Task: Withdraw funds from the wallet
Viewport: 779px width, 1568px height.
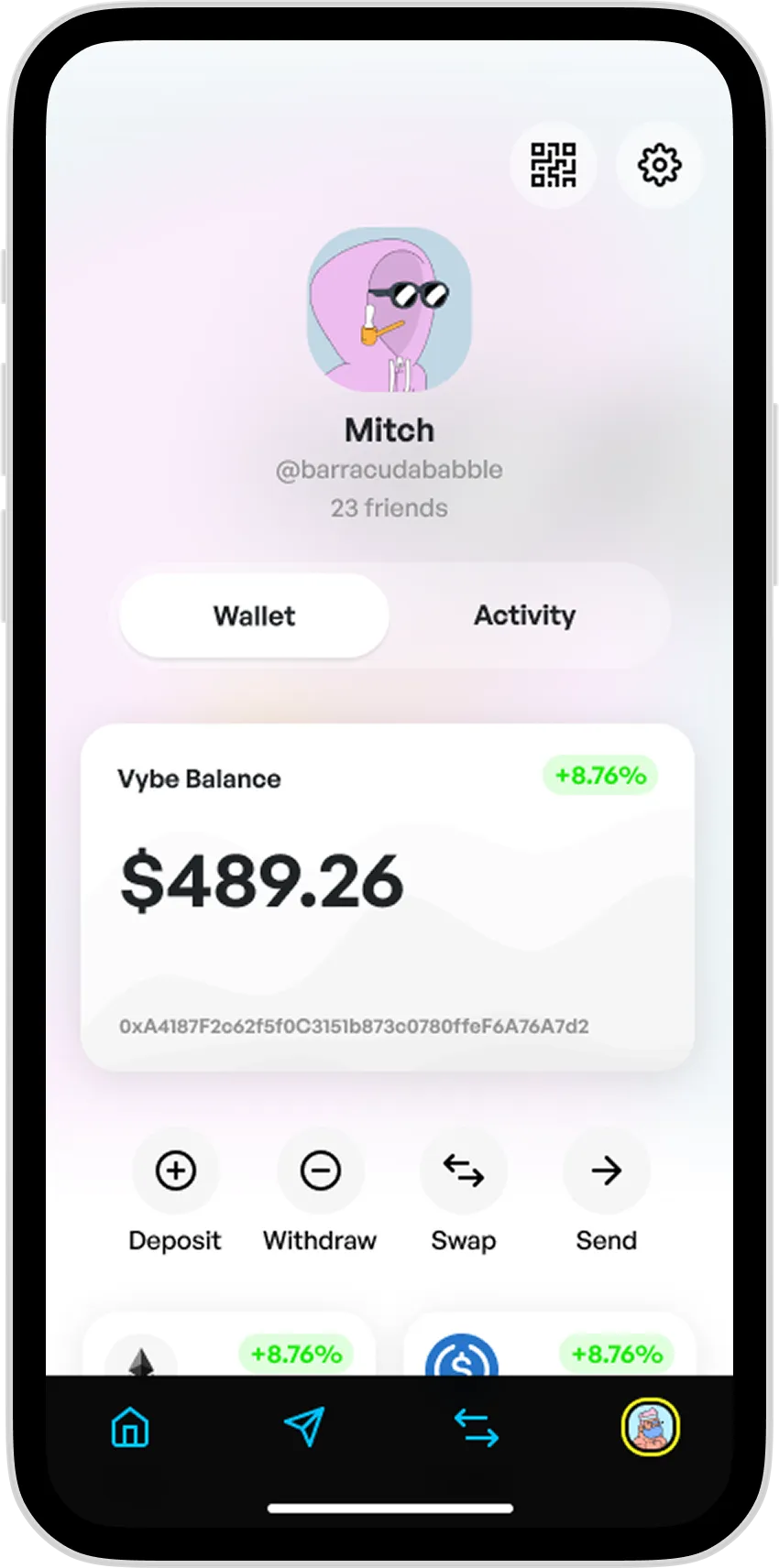Action: coord(320,1171)
